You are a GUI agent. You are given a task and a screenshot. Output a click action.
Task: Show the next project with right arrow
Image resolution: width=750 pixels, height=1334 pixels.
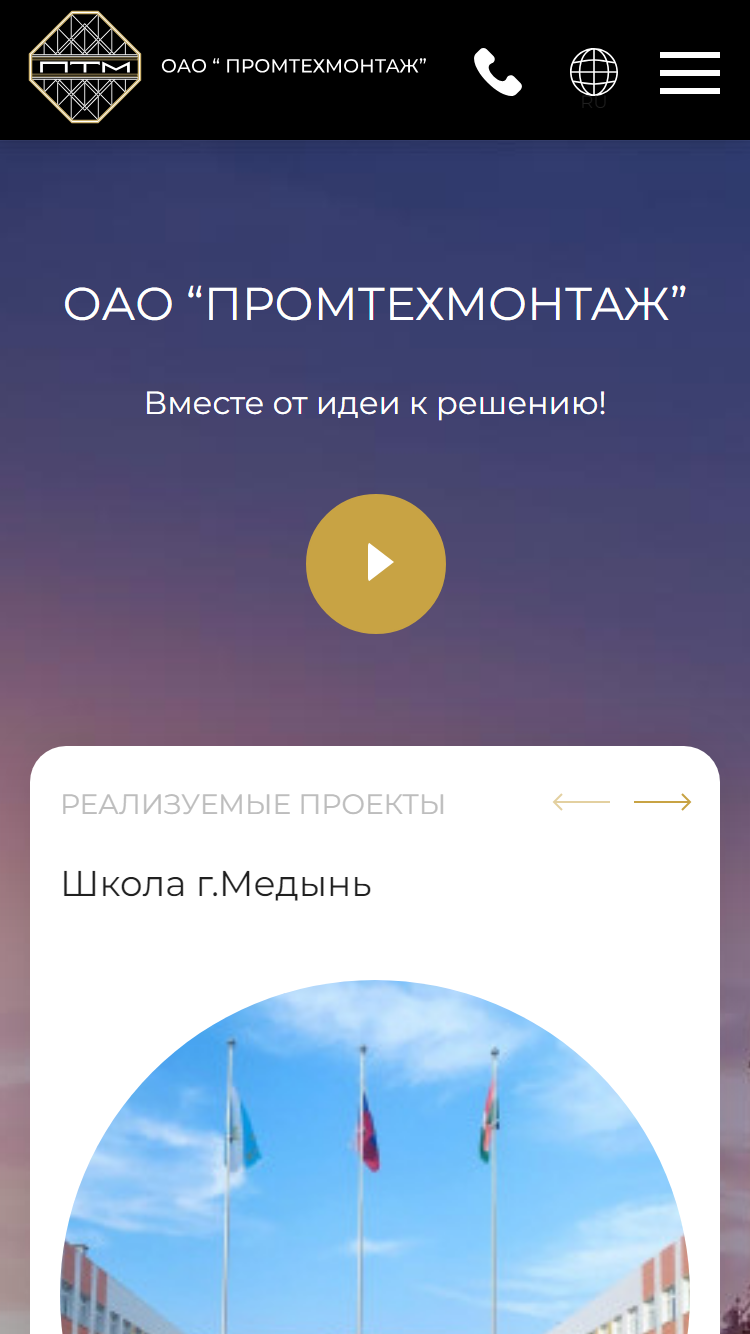663,802
